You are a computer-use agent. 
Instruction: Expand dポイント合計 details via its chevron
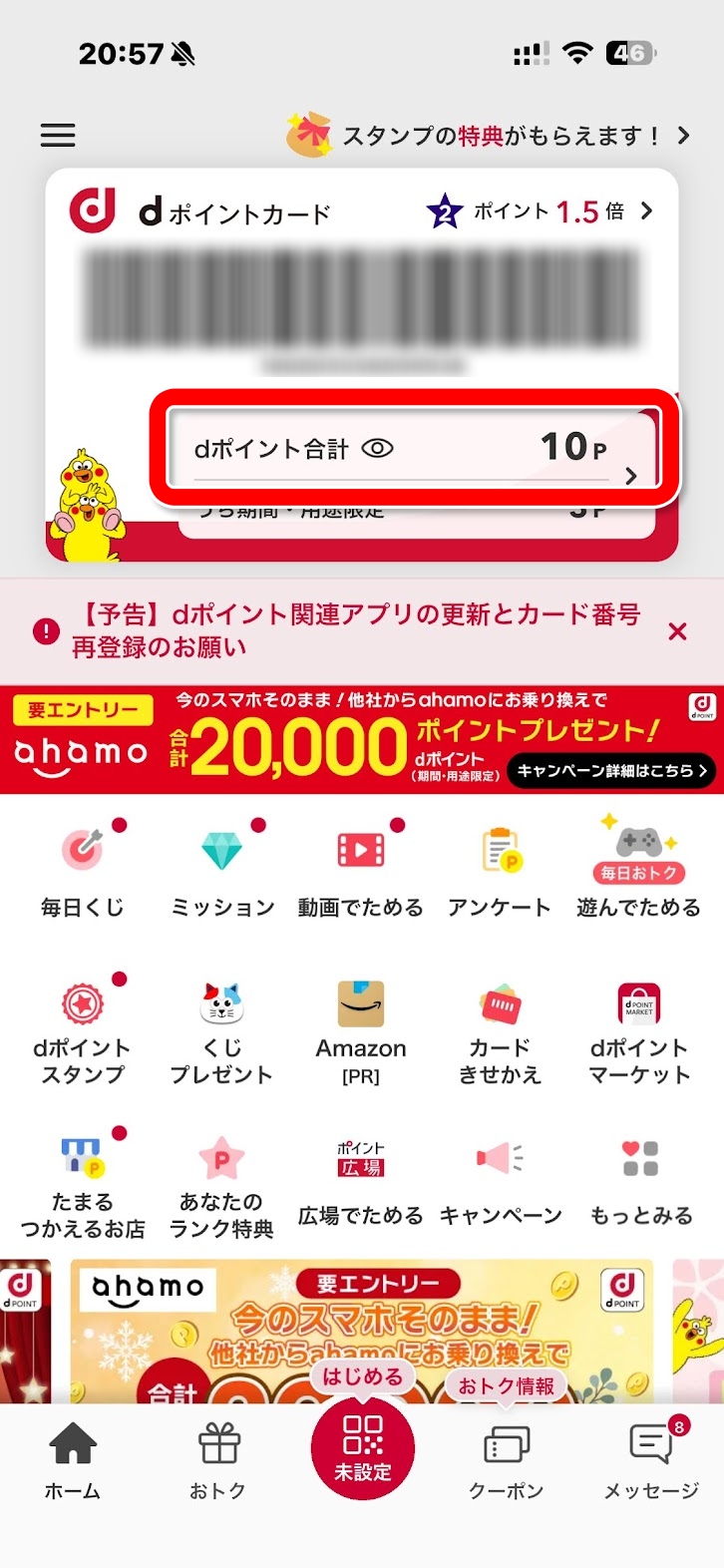click(632, 478)
